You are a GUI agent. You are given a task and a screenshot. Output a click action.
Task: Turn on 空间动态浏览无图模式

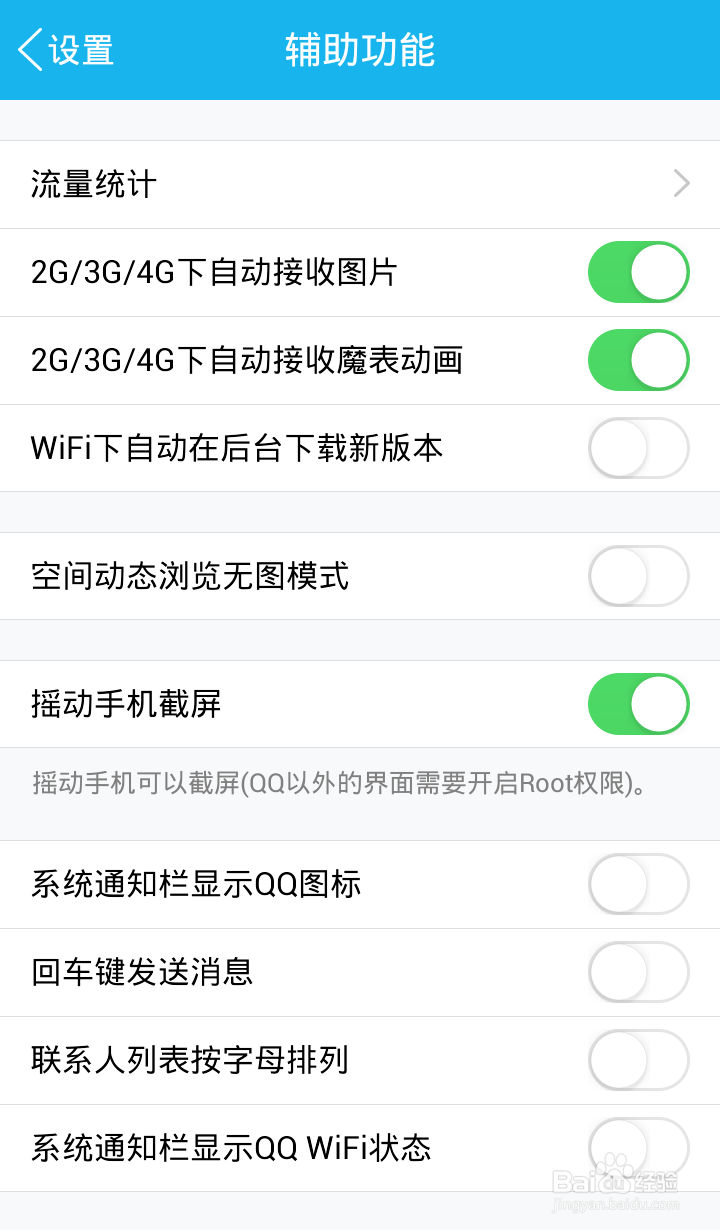tap(638, 576)
